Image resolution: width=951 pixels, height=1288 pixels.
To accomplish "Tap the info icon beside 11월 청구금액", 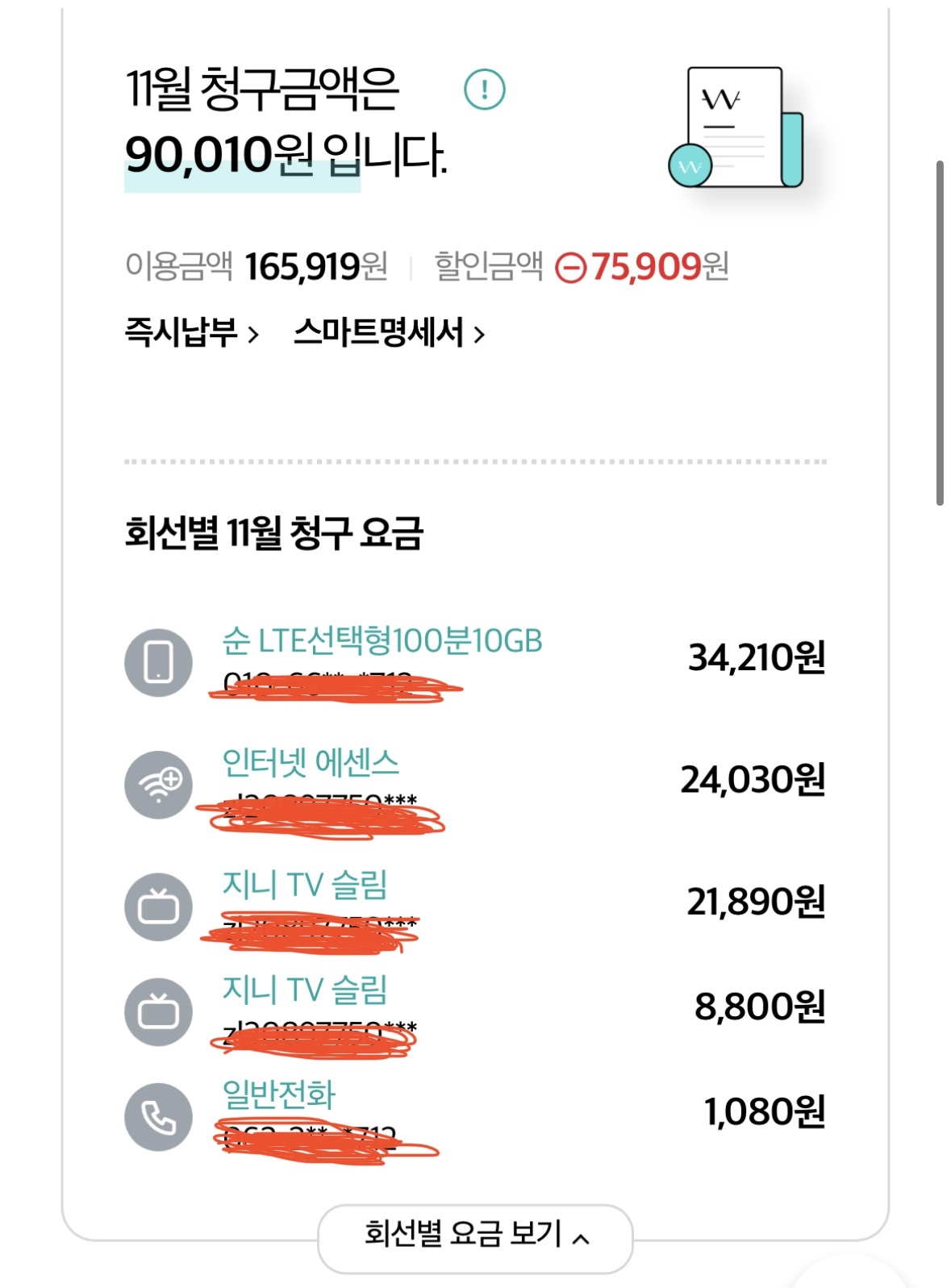I will click(484, 90).
